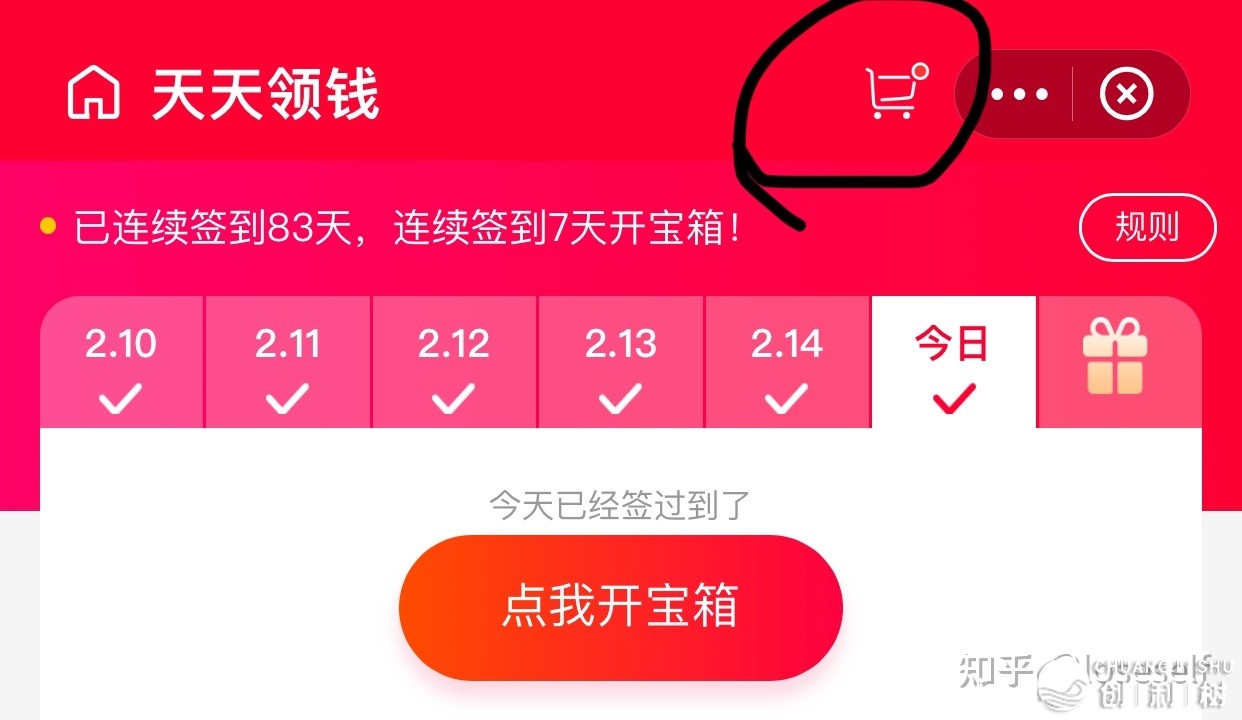Open the three-dot more menu
This screenshot has height=720, width=1242.
coord(1019,95)
